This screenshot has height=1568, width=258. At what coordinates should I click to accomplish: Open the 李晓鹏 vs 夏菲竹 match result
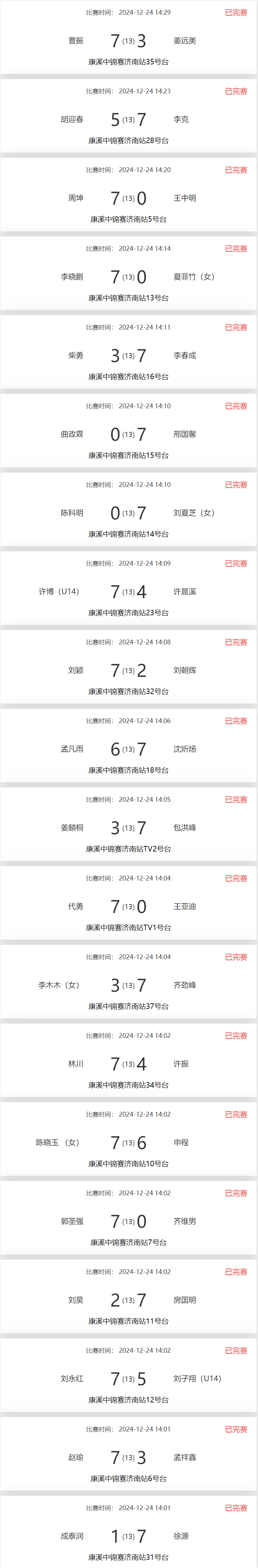tap(128, 277)
